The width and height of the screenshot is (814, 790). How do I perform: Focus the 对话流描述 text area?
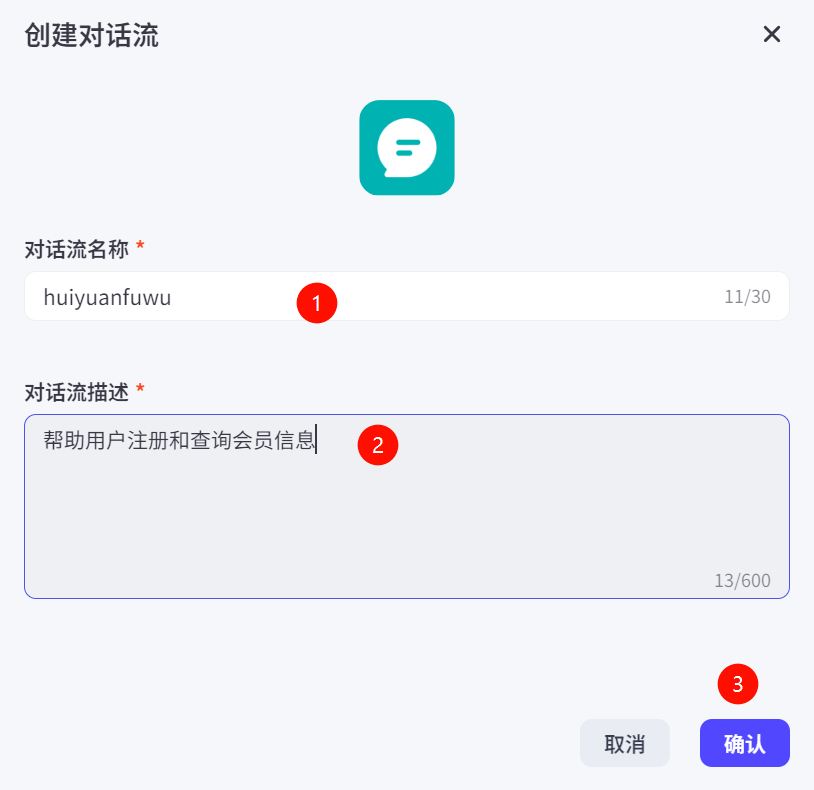click(x=406, y=510)
